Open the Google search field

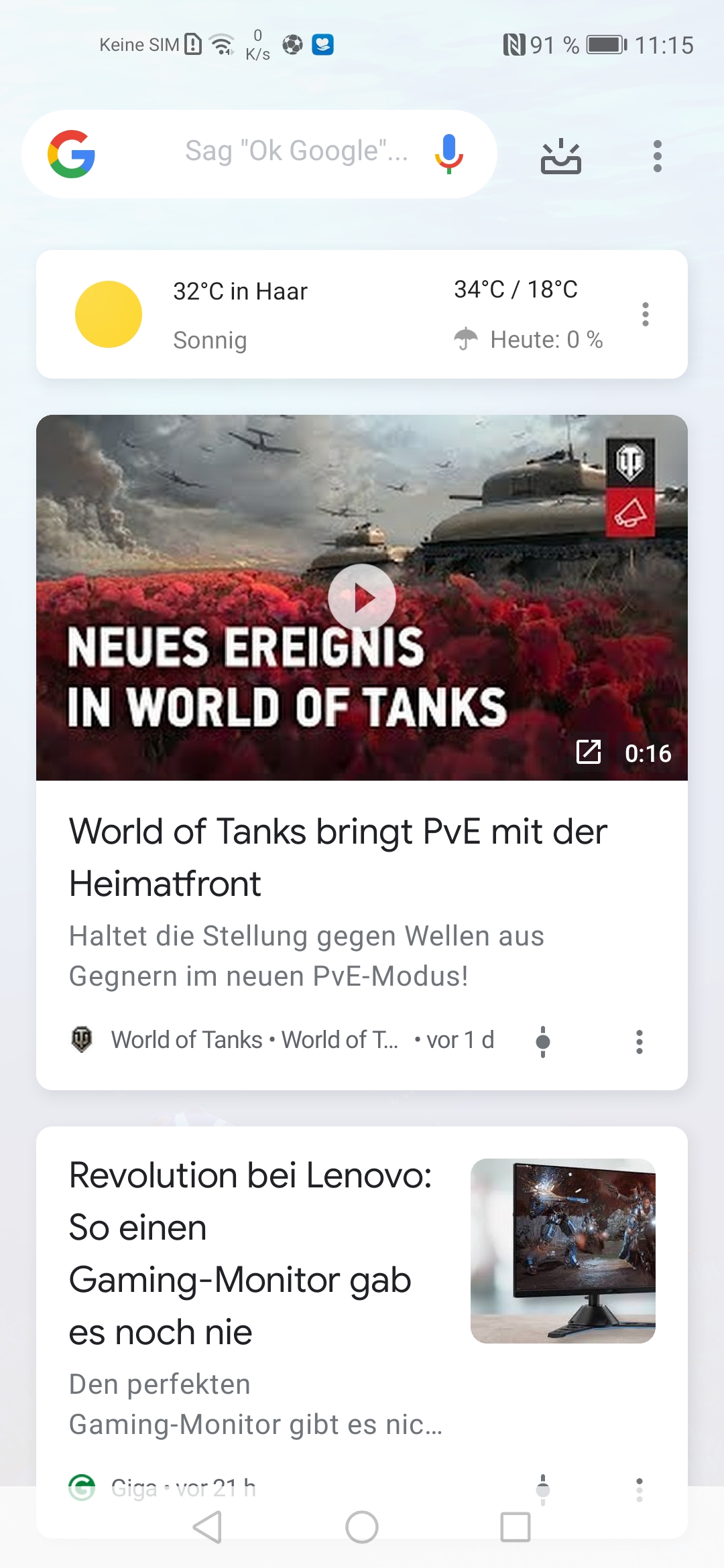coord(295,152)
